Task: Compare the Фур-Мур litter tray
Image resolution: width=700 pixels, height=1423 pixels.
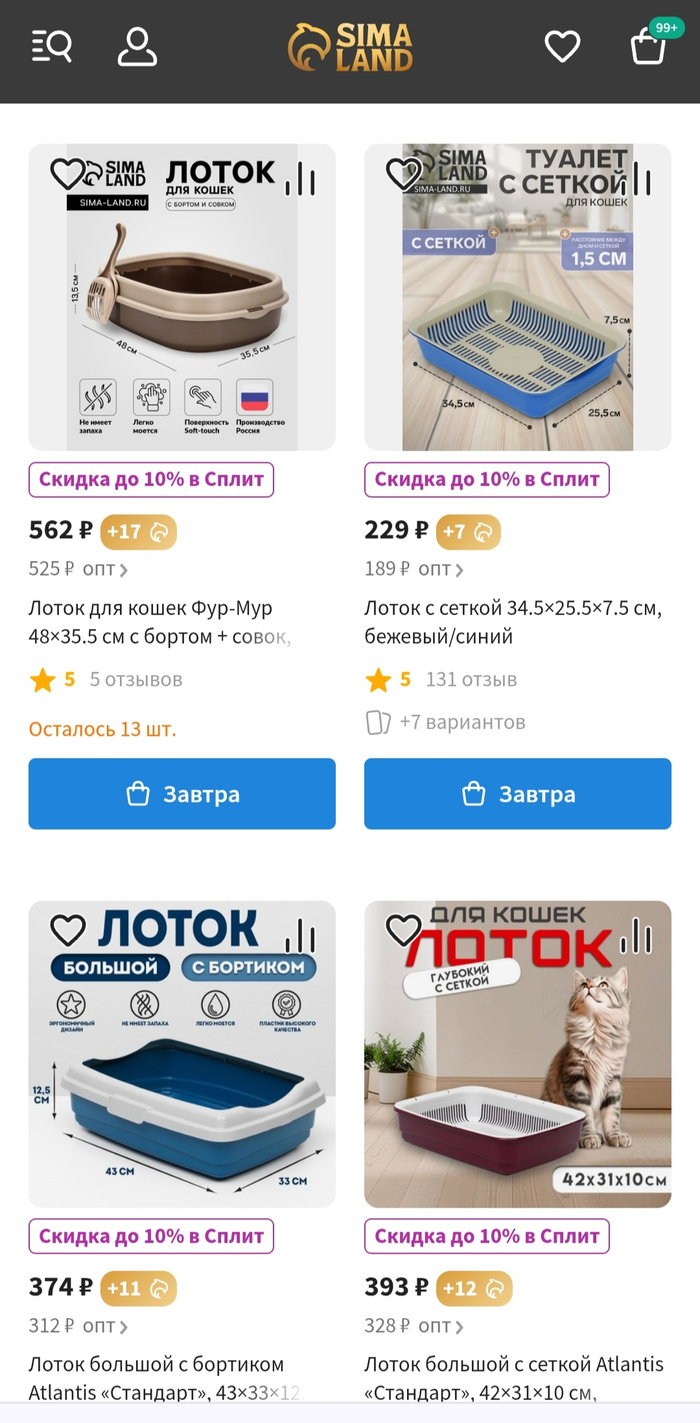Action: click(x=300, y=180)
